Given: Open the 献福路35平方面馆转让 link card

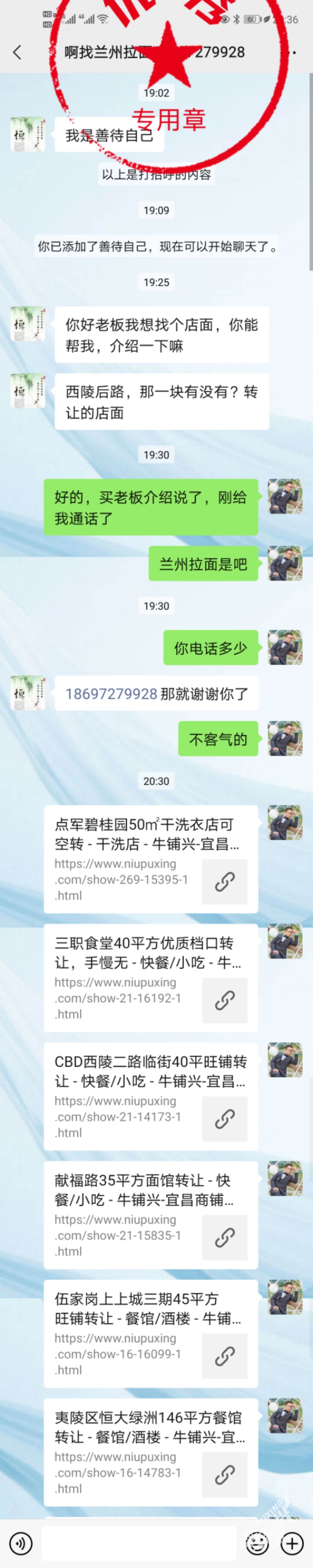Looking at the screenshot, I should coord(151,1215).
